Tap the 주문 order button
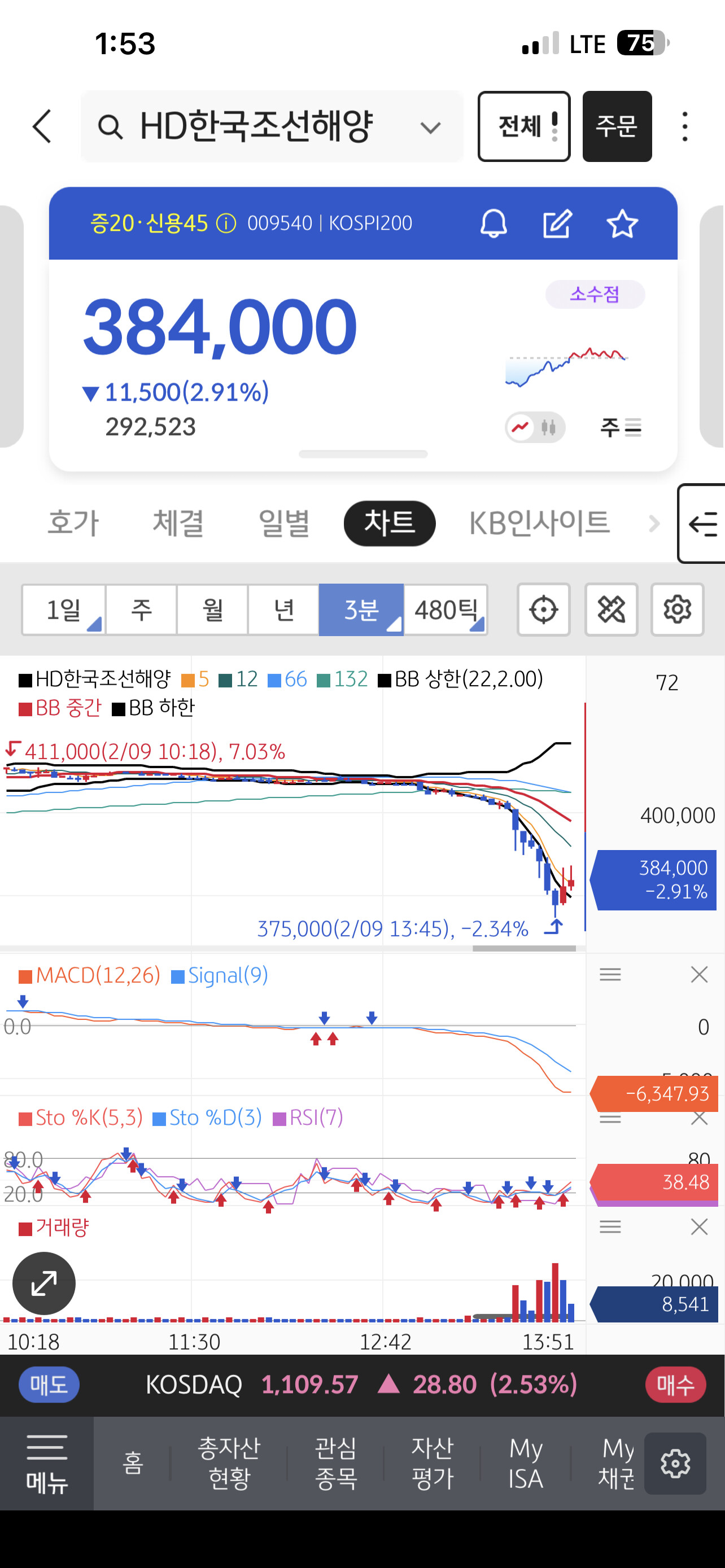 point(617,126)
